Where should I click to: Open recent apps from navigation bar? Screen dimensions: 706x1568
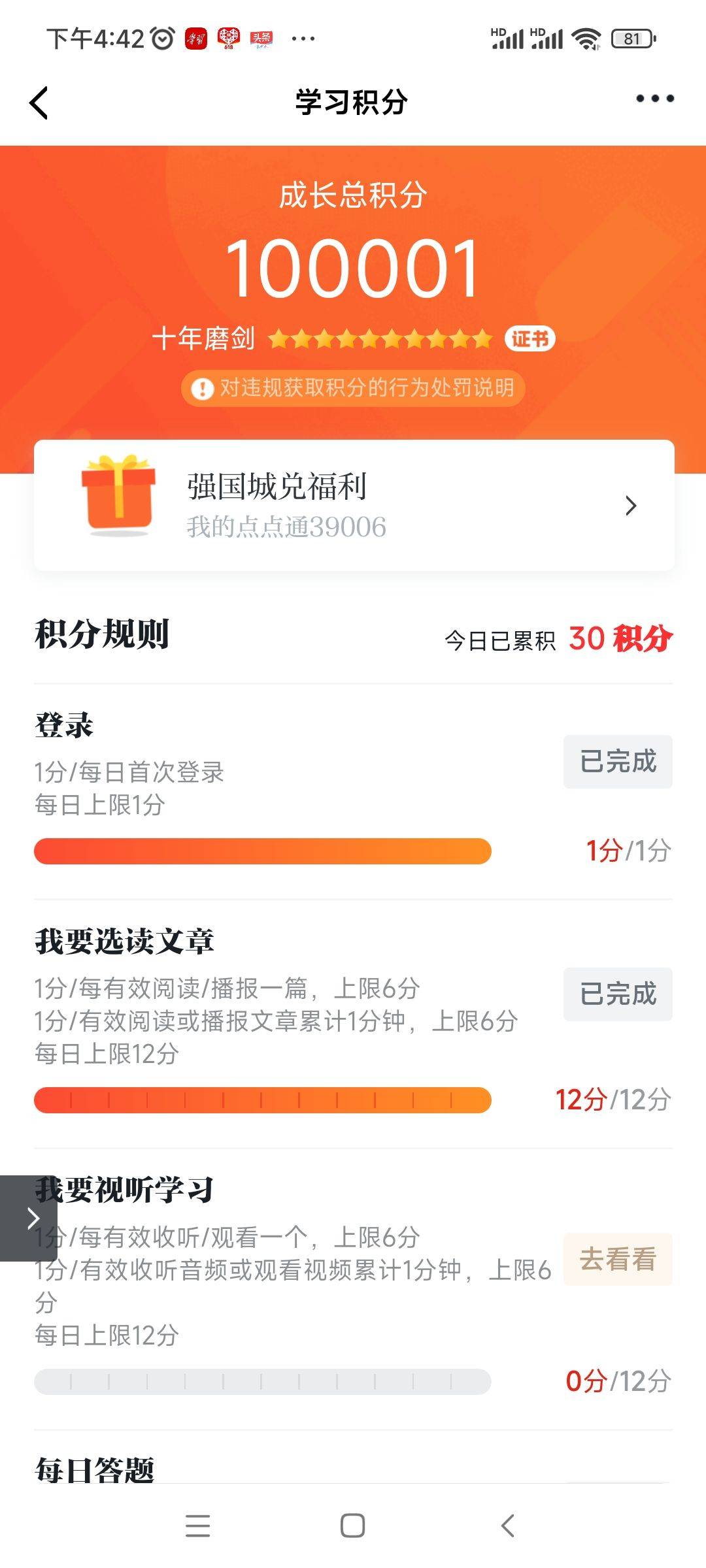coord(197,1526)
